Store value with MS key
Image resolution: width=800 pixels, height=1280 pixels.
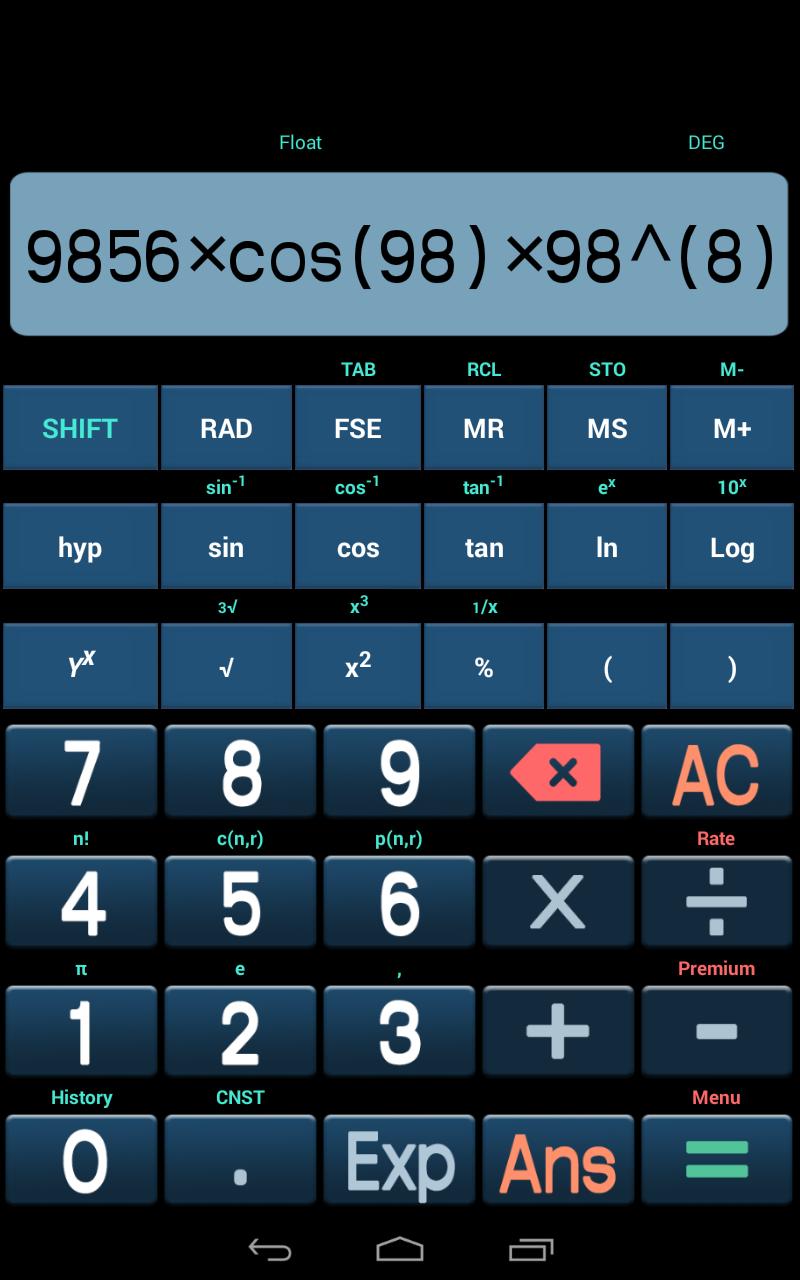(x=607, y=428)
